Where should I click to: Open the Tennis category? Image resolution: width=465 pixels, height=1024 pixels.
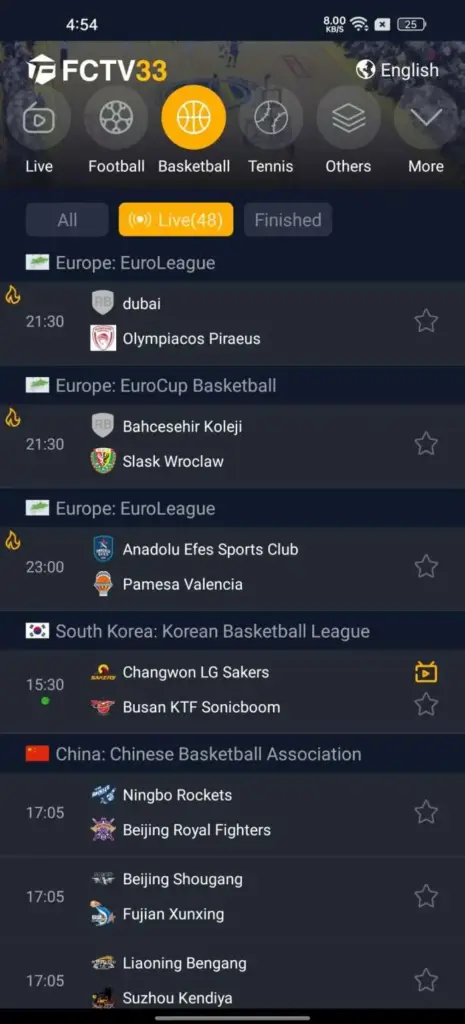[x=271, y=131]
